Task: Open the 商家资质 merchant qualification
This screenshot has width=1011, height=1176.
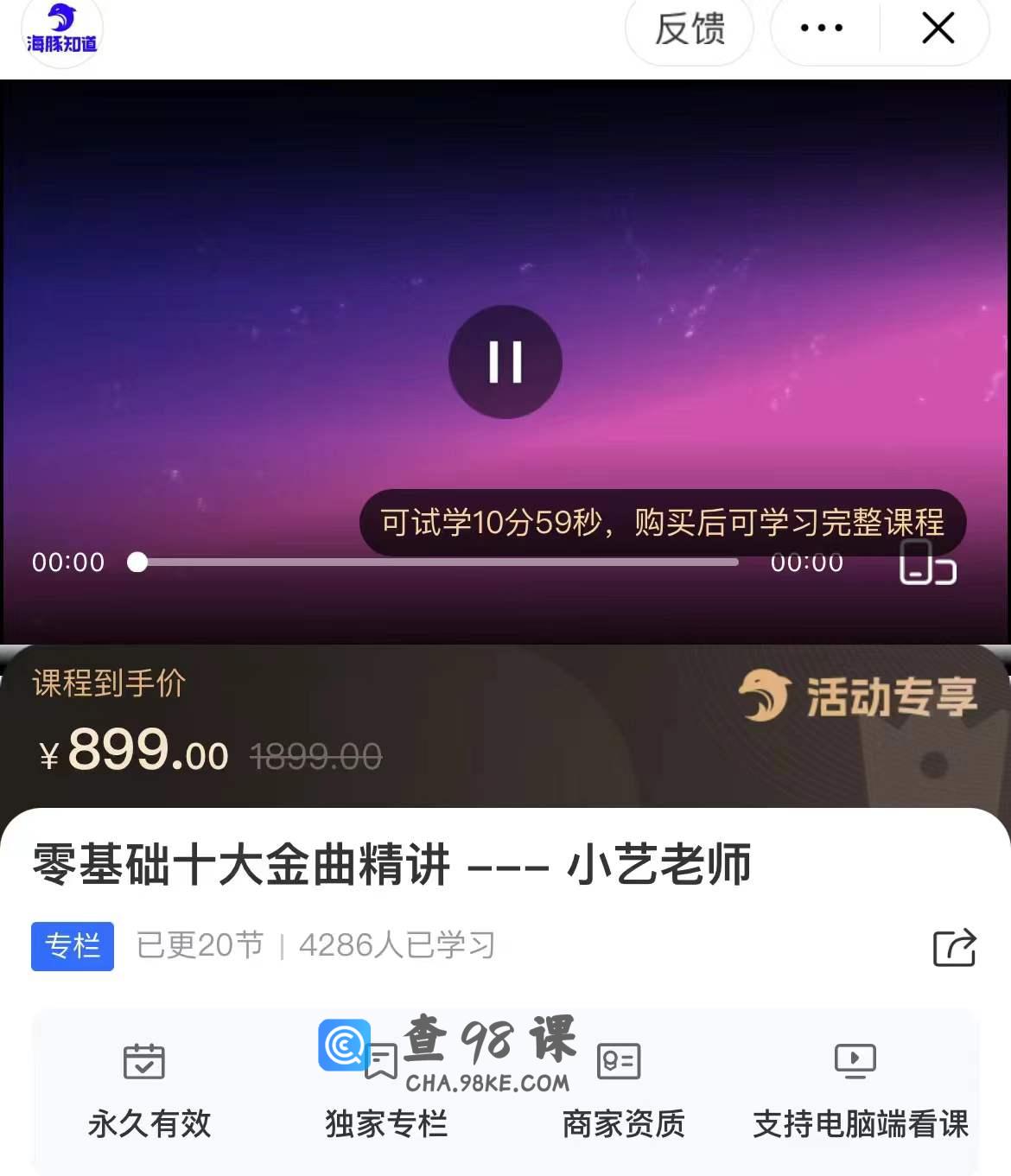Action: click(x=623, y=1090)
